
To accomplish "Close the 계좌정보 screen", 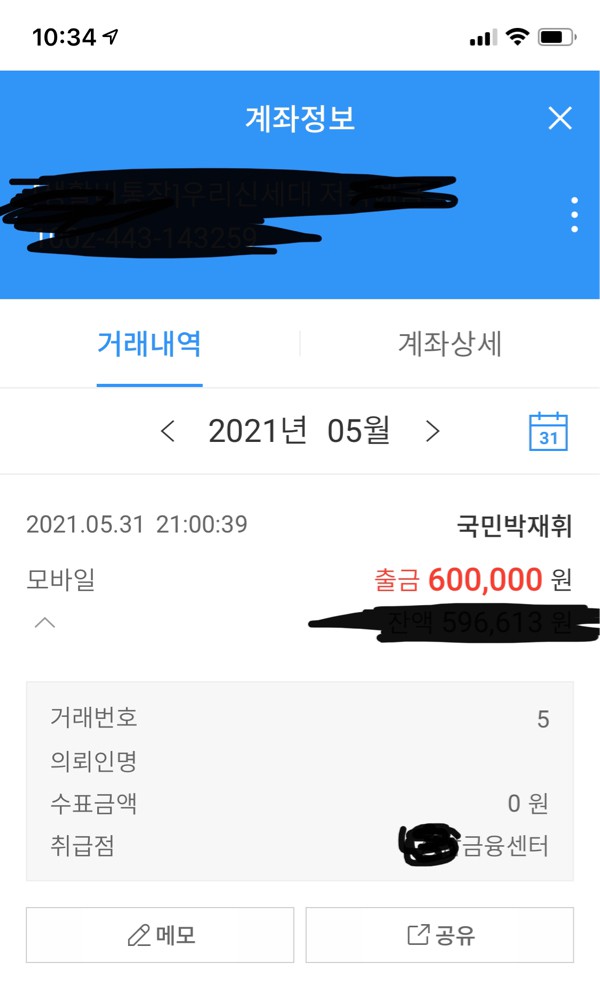I will point(560,119).
